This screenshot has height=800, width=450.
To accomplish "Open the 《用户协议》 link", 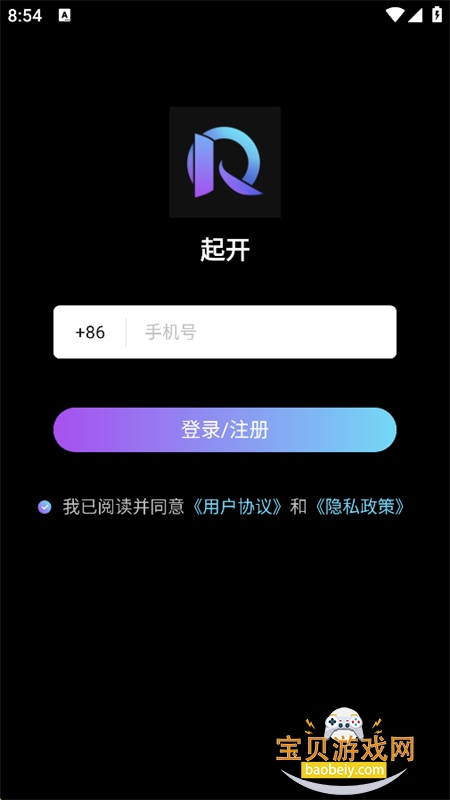I will pyautogui.click(x=236, y=507).
